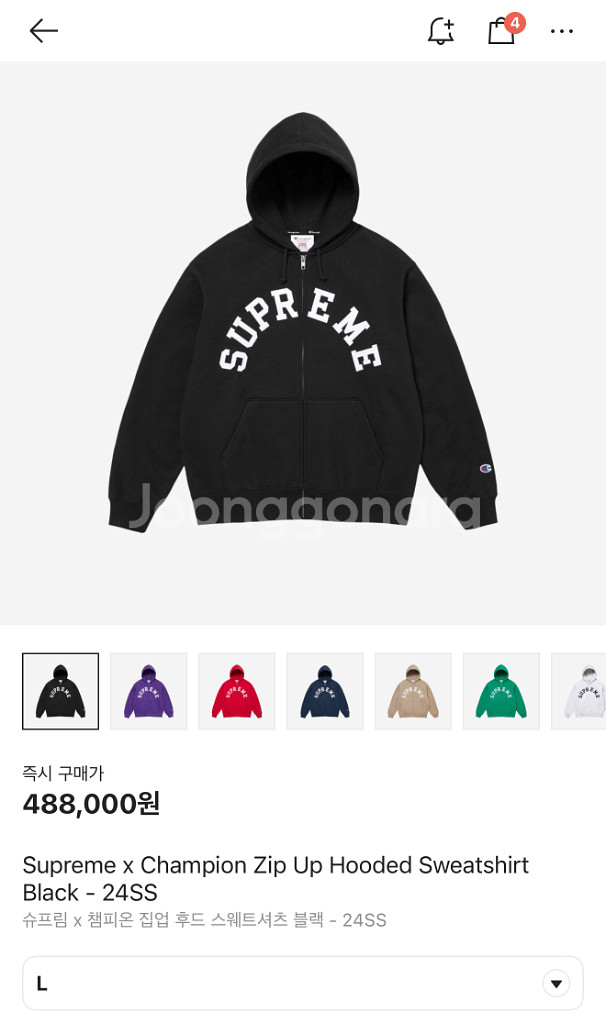Show the grey hoodie thumbnail
Image resolution: width=606 pixels, height=1024 pixels.
pyautogui.click(x=579, y=691)
